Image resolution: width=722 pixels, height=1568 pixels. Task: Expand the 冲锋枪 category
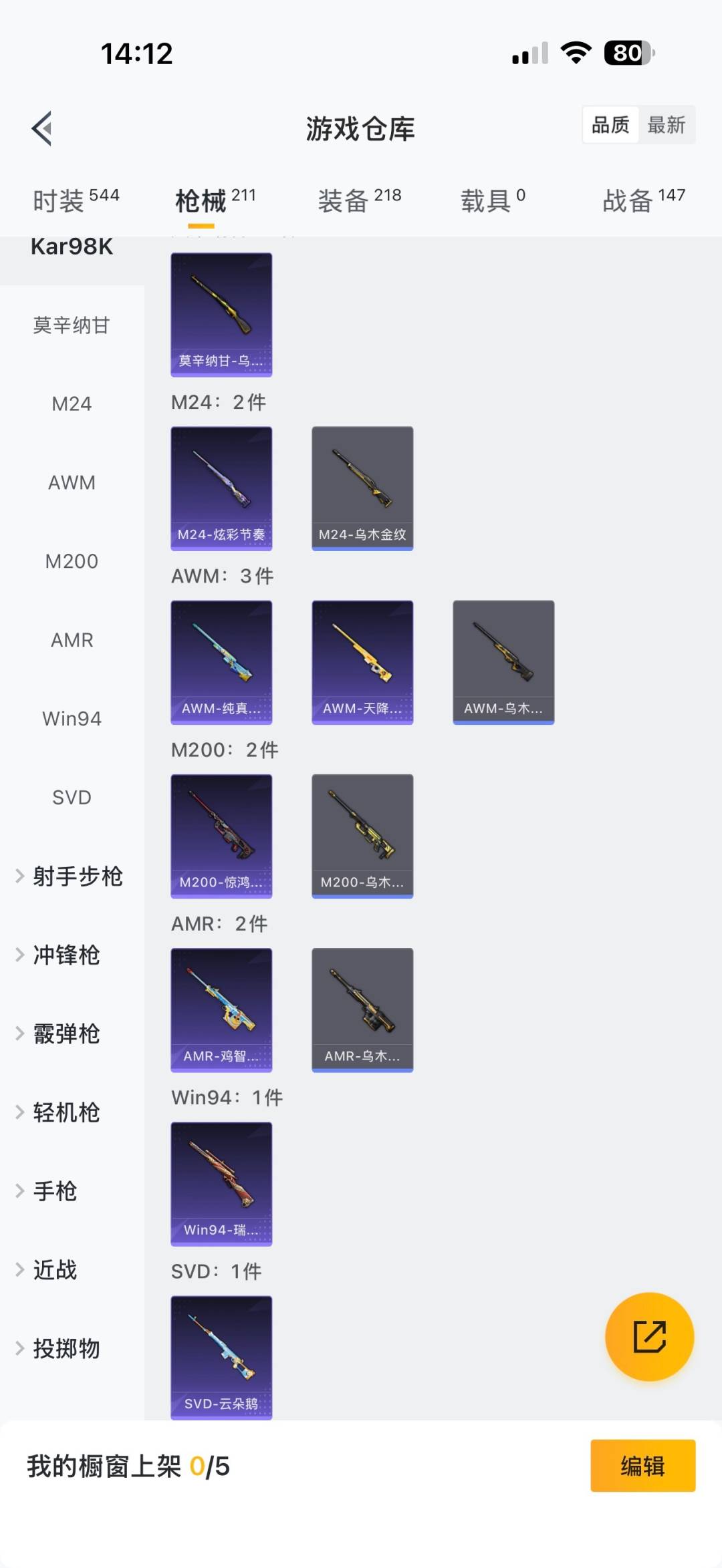[67, 955]
